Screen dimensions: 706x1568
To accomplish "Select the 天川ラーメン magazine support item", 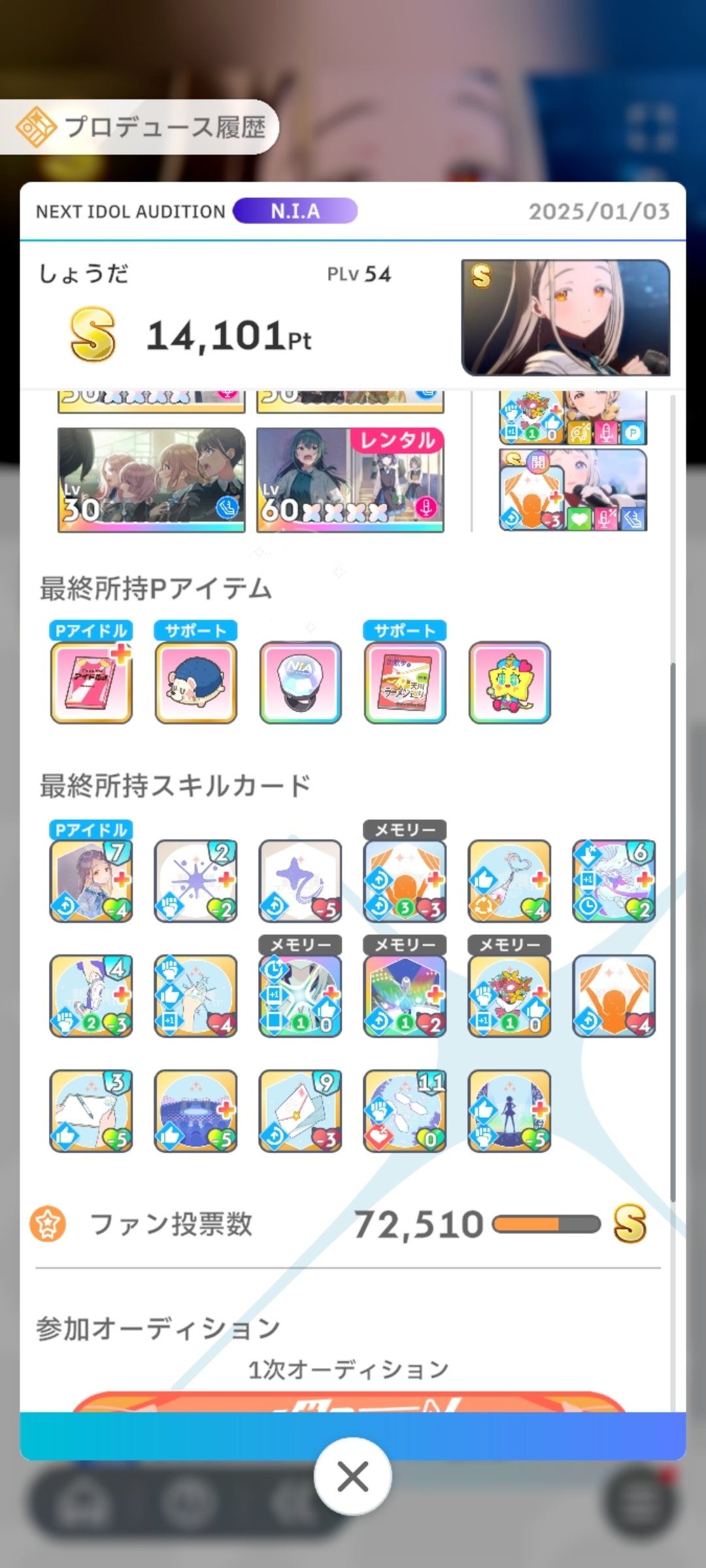I will (405, 681).
